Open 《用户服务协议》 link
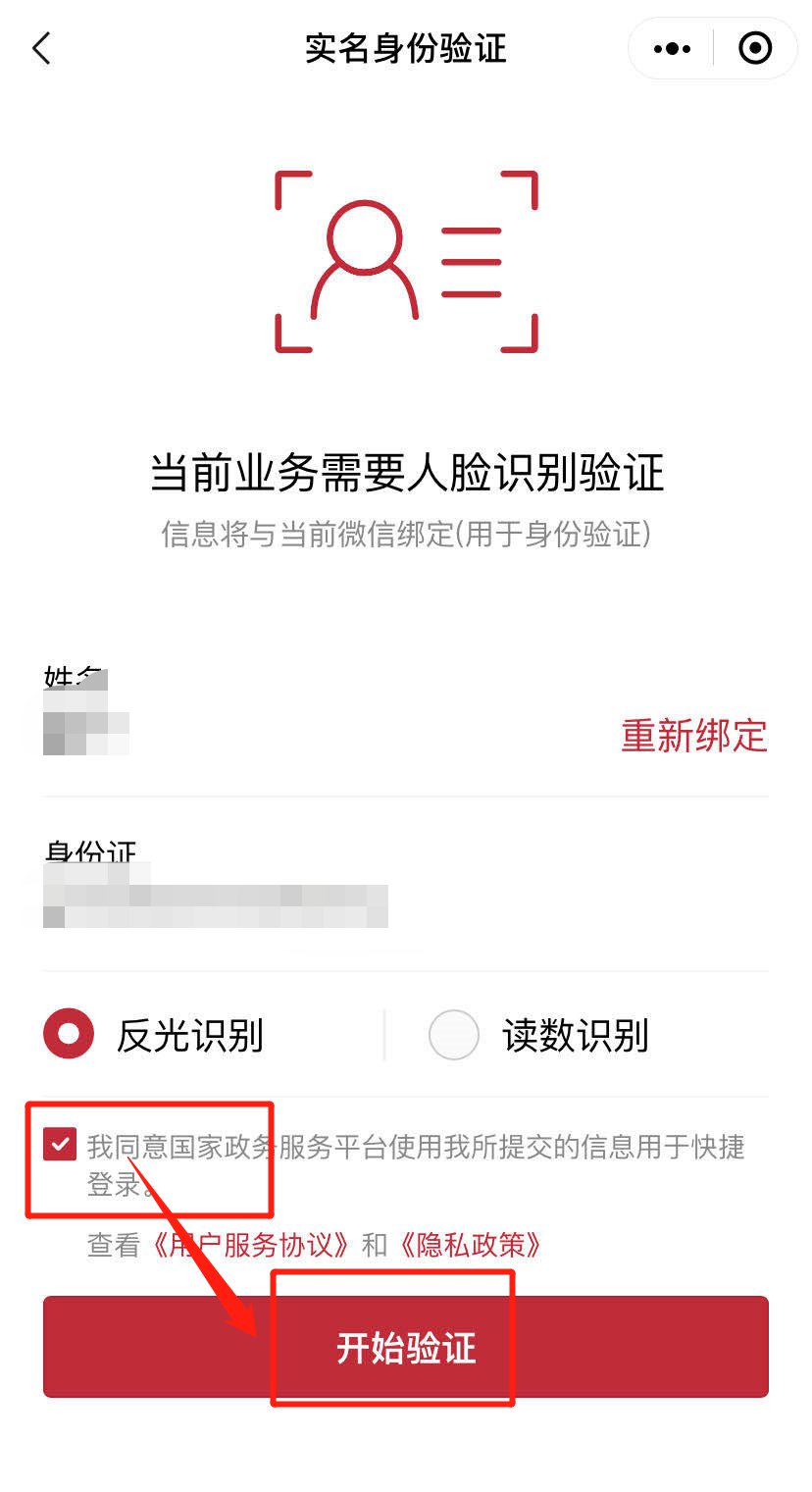The image size is (812, 1492). click(250, 1245)
